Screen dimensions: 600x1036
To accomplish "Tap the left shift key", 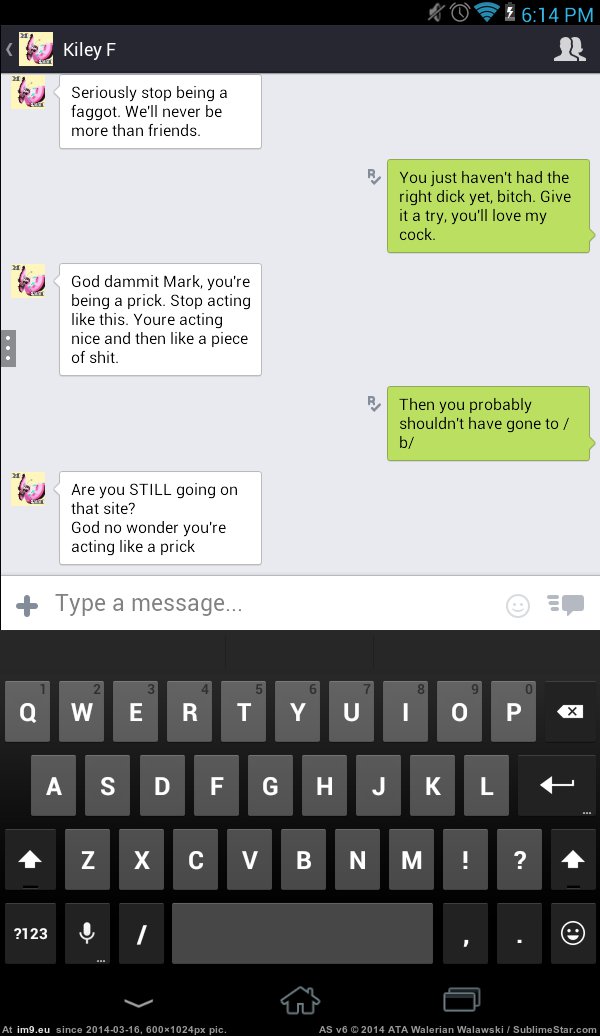I will [30, 860].
